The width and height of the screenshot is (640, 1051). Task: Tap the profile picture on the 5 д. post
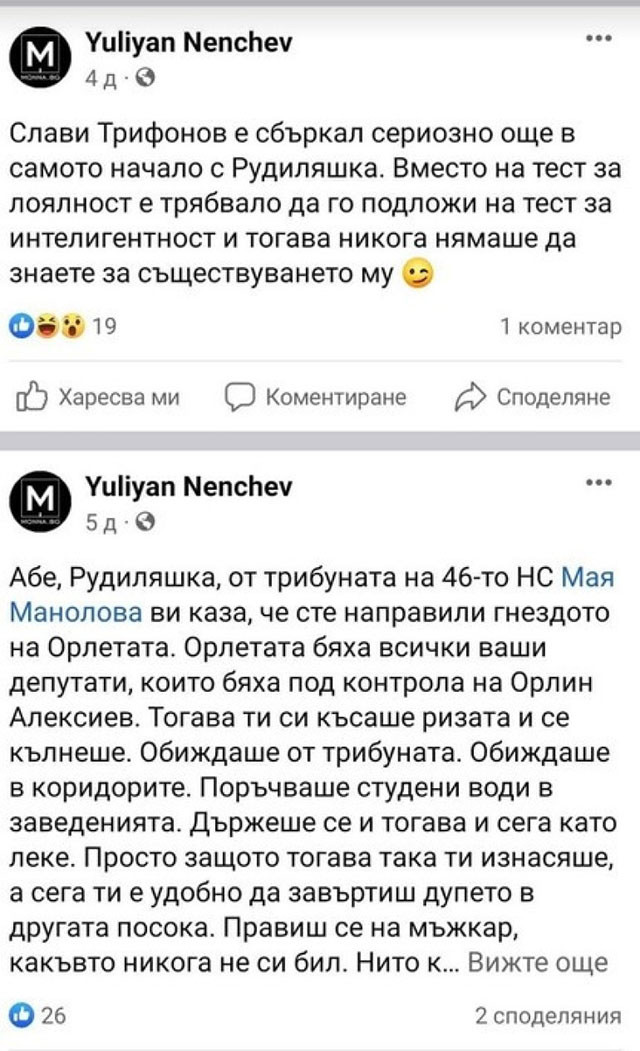41,502
